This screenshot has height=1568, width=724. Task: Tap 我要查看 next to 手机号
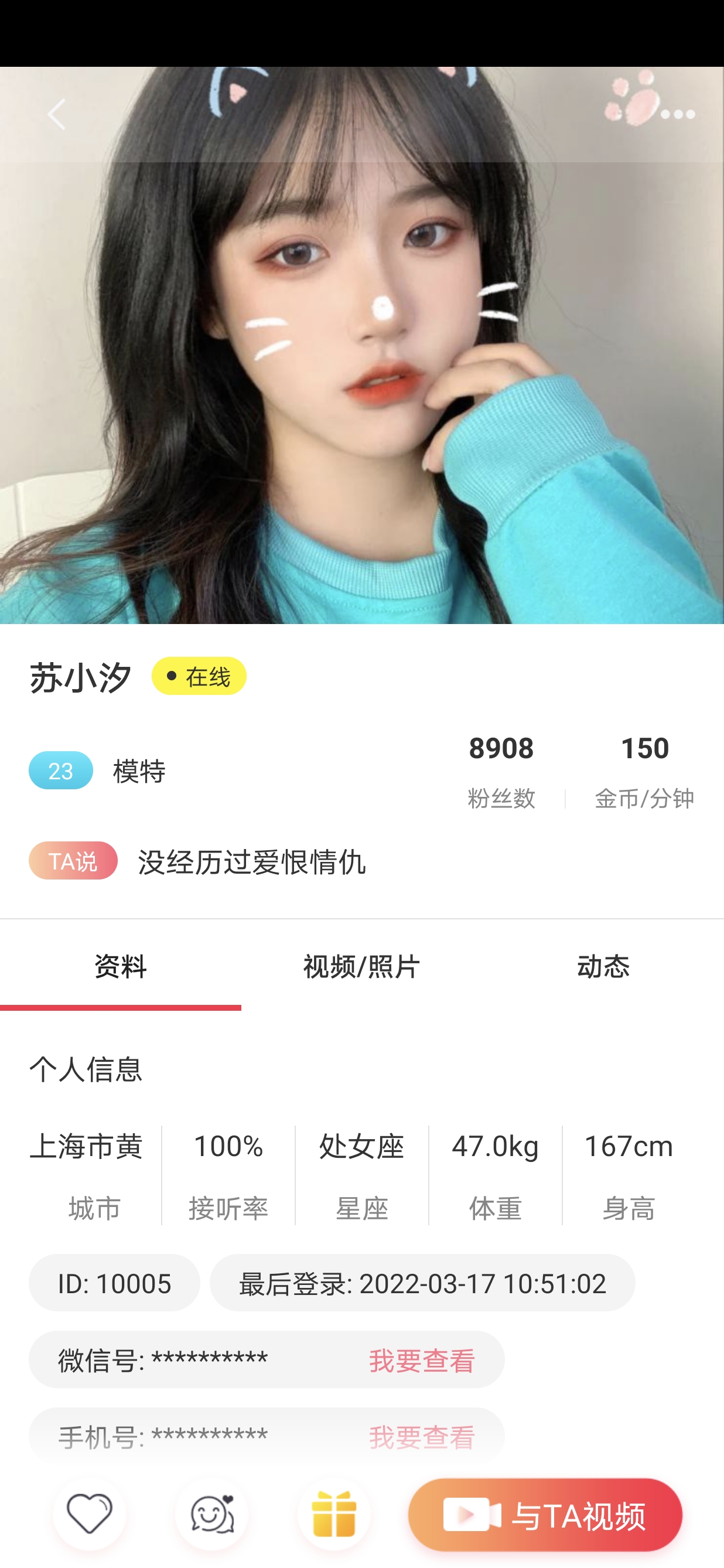coord(422,1437)
